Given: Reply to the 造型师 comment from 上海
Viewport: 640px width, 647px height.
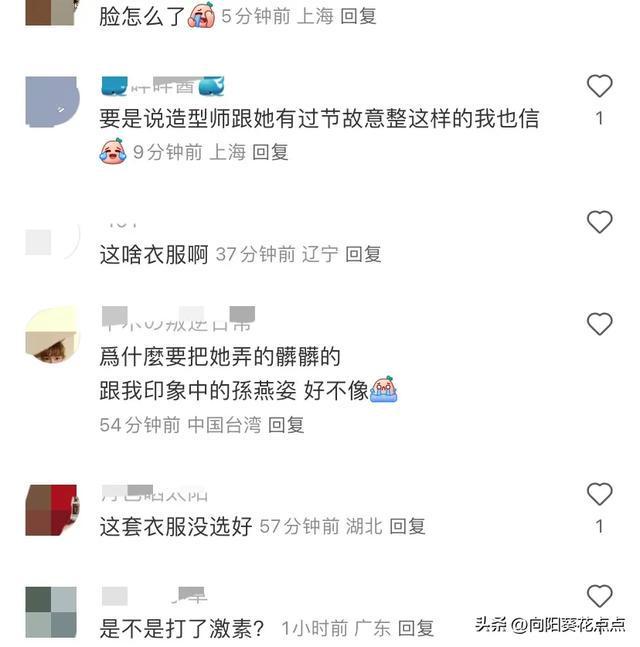Looking at the screenshot, I should [x=270, y=152].
